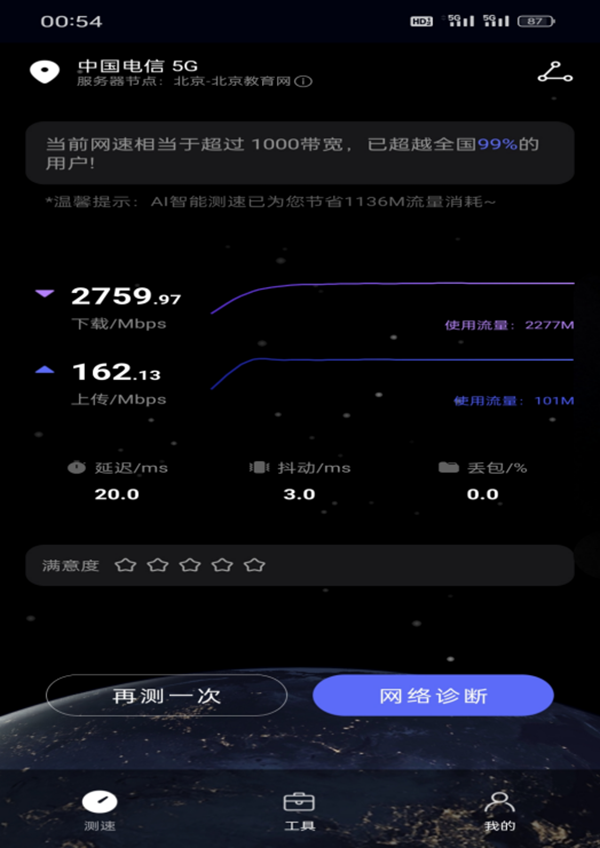Tap the share icon in the top-right corner
The height and width of the screenshot is (848, 600).
[x=554, y=72]
